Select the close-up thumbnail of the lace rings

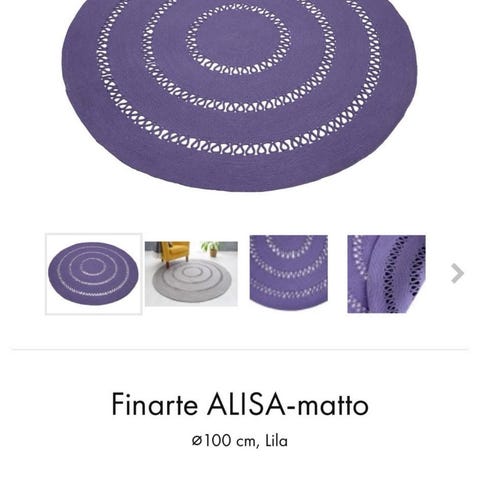pos(289,272)
